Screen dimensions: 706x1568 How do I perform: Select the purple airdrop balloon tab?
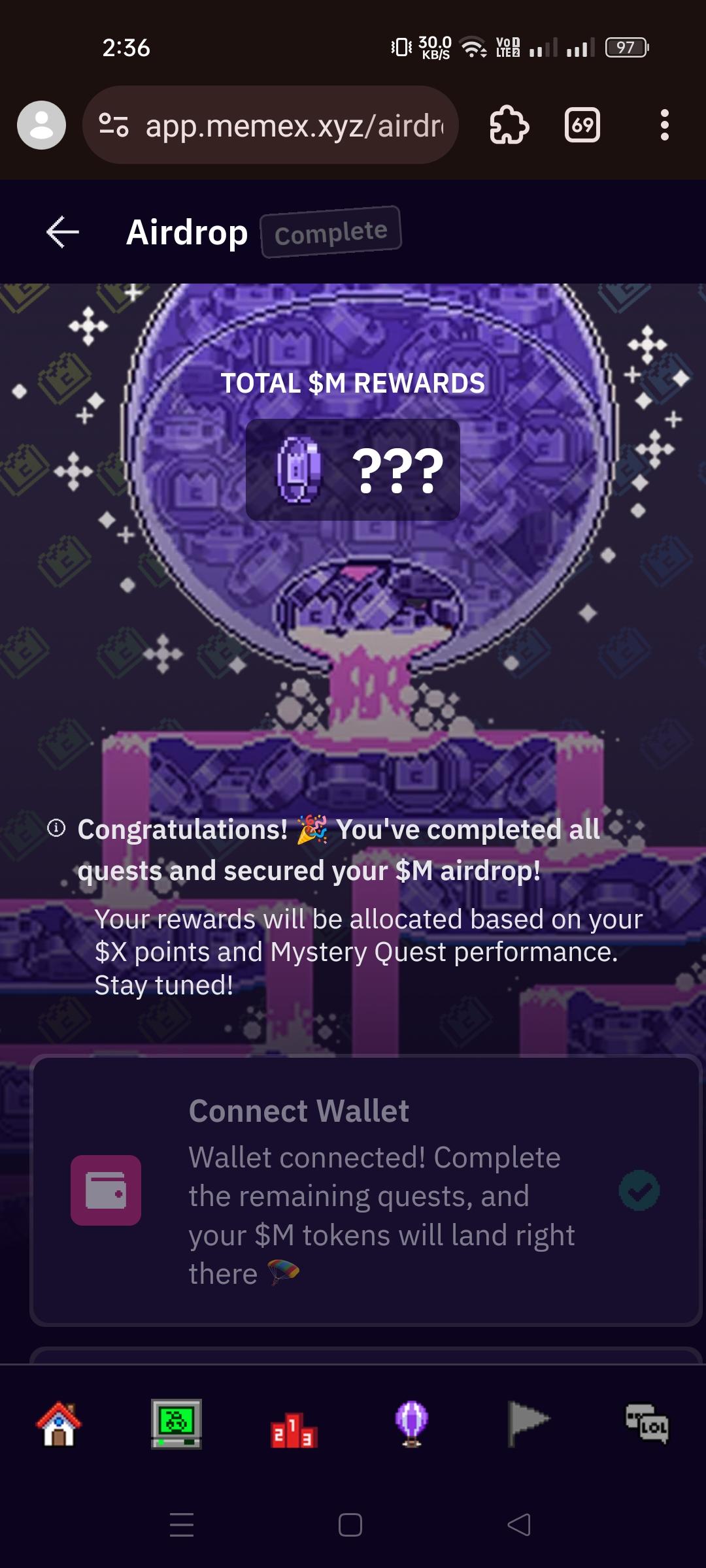coord(412,1424)
